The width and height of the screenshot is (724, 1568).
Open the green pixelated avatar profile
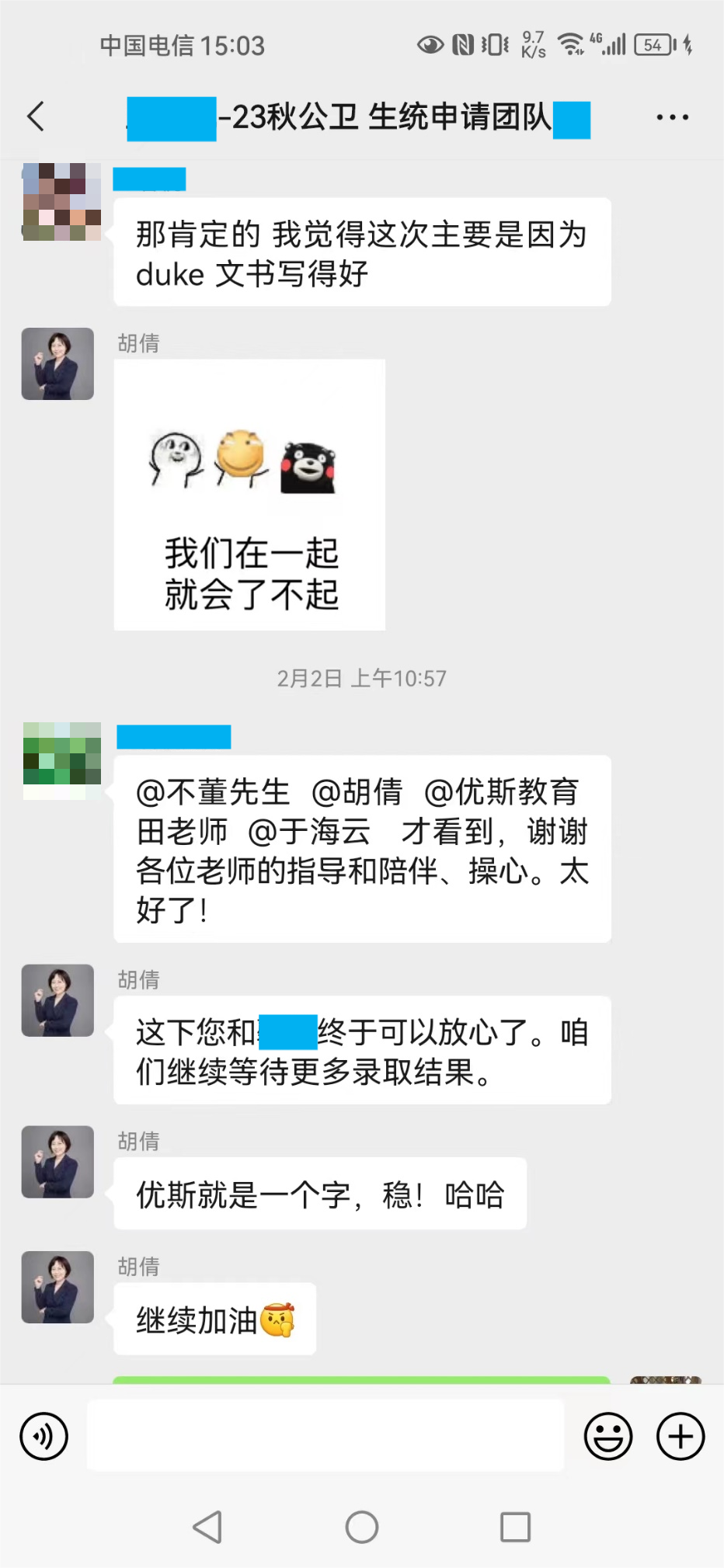pyautogui.click(x=62, y=761)
